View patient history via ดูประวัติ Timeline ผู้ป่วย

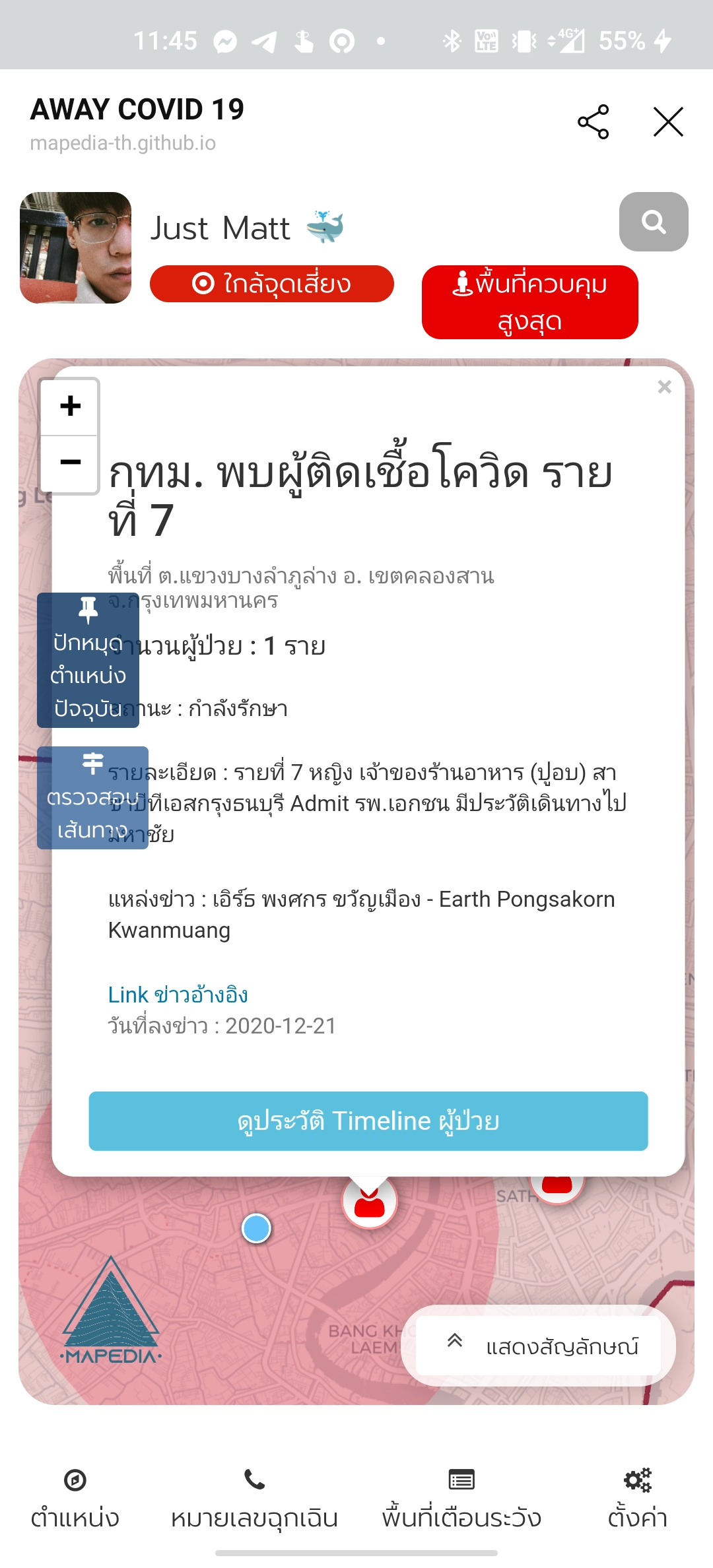368,1121
